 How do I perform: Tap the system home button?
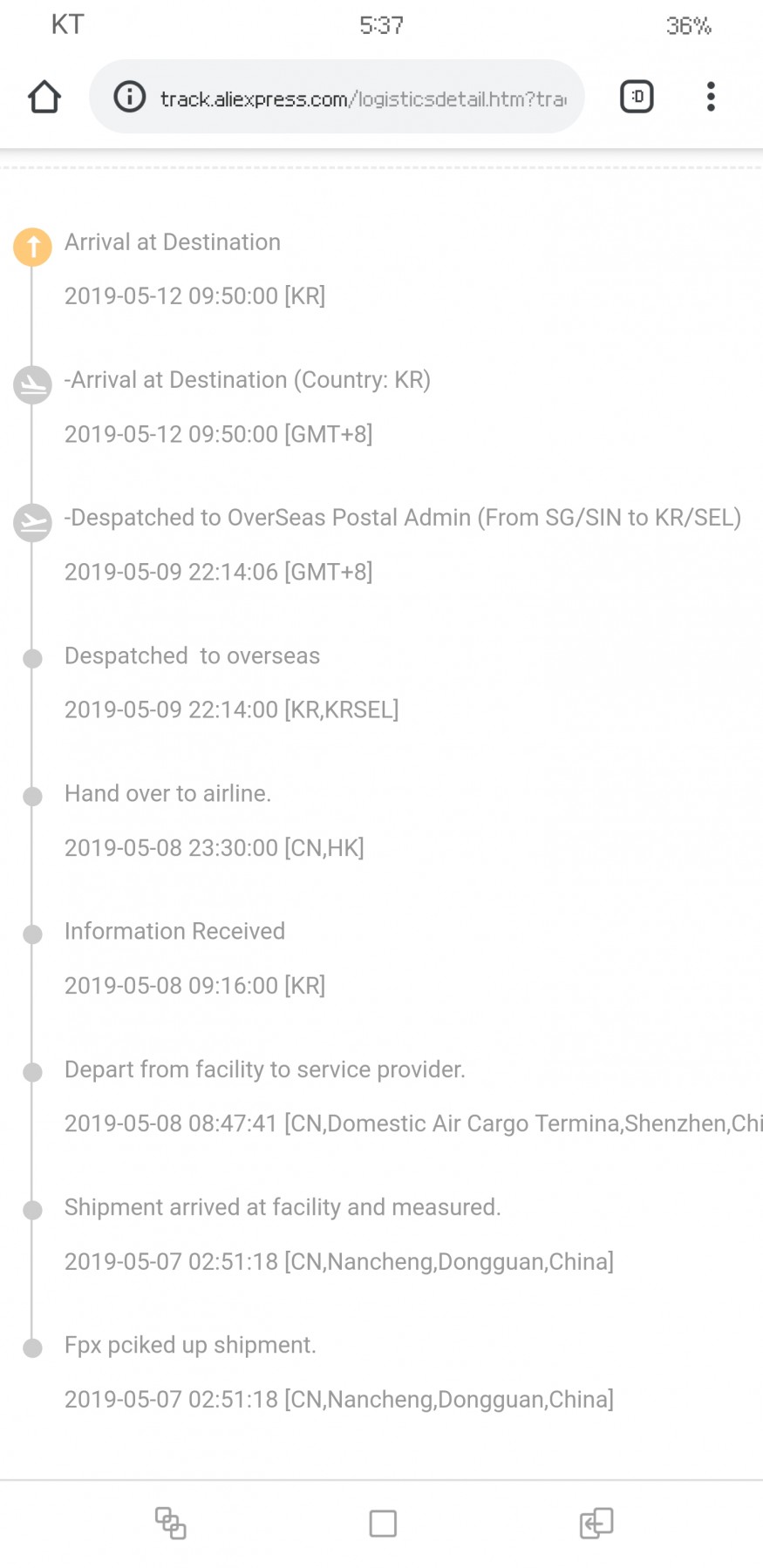[x=383, y=1523]
